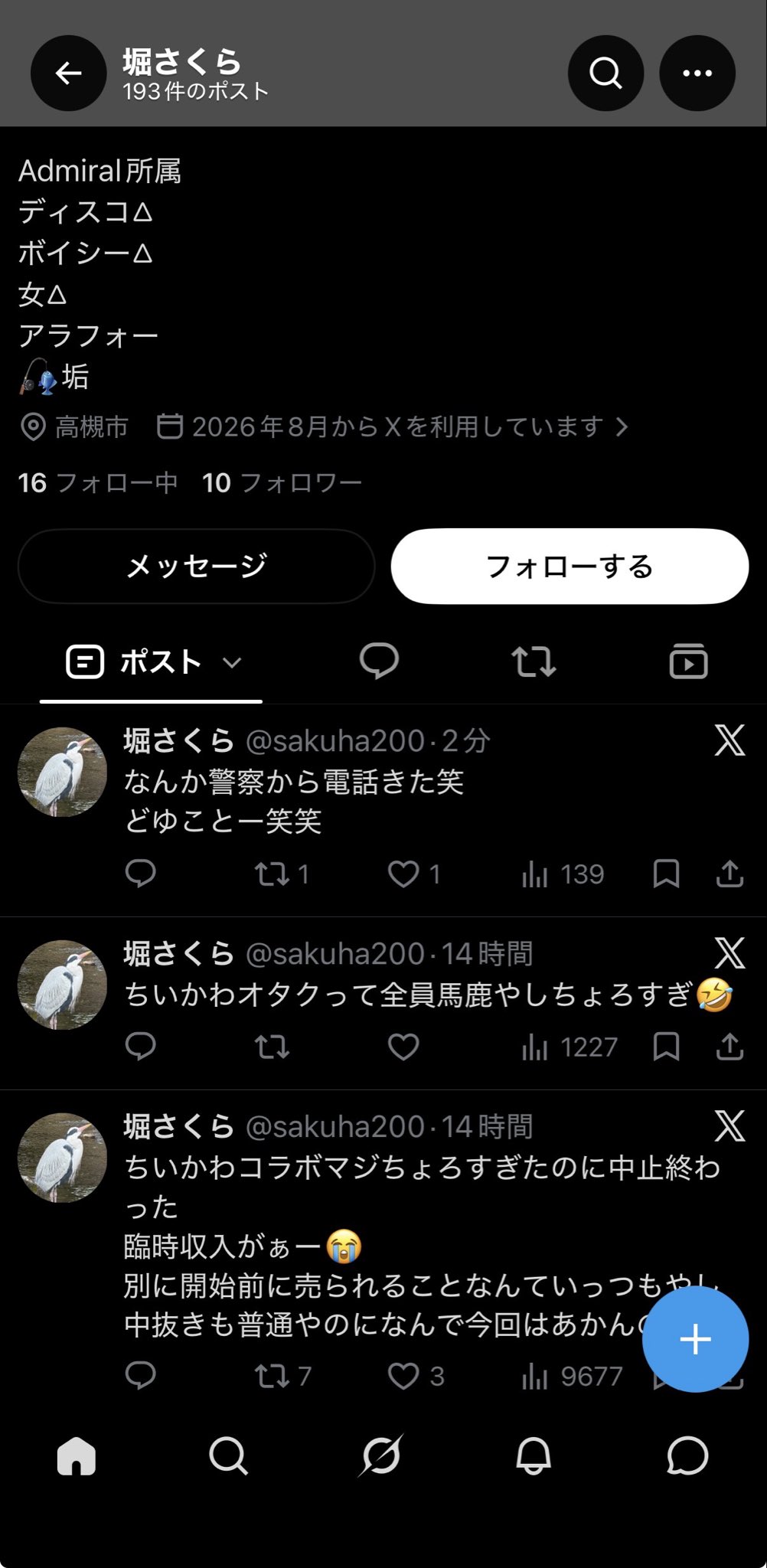767x1568 pixels.
Task: Repost the 警察から電話きた post
Action: click(272, 874)
